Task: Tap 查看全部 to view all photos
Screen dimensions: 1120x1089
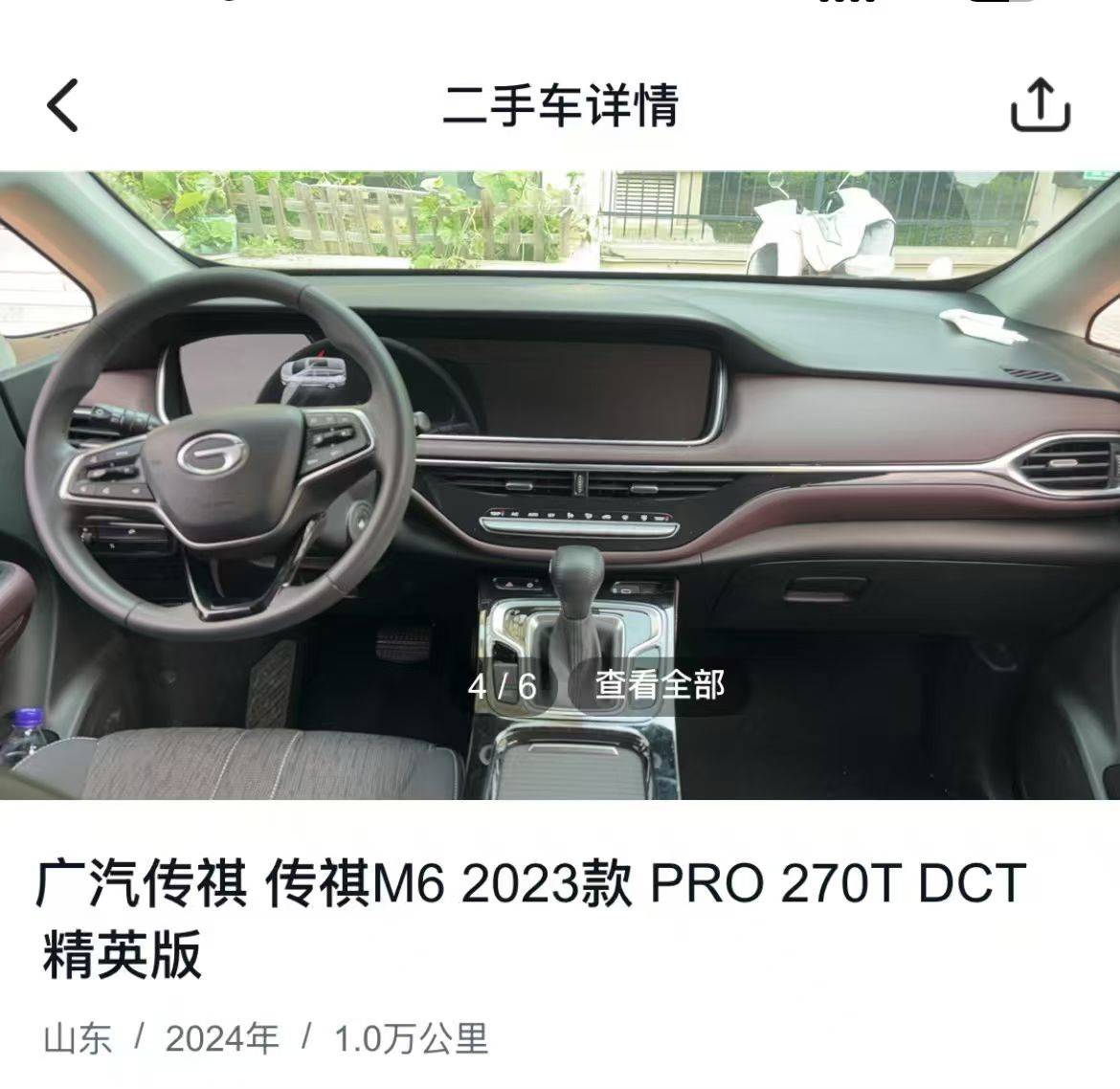Action: [660, 685]
